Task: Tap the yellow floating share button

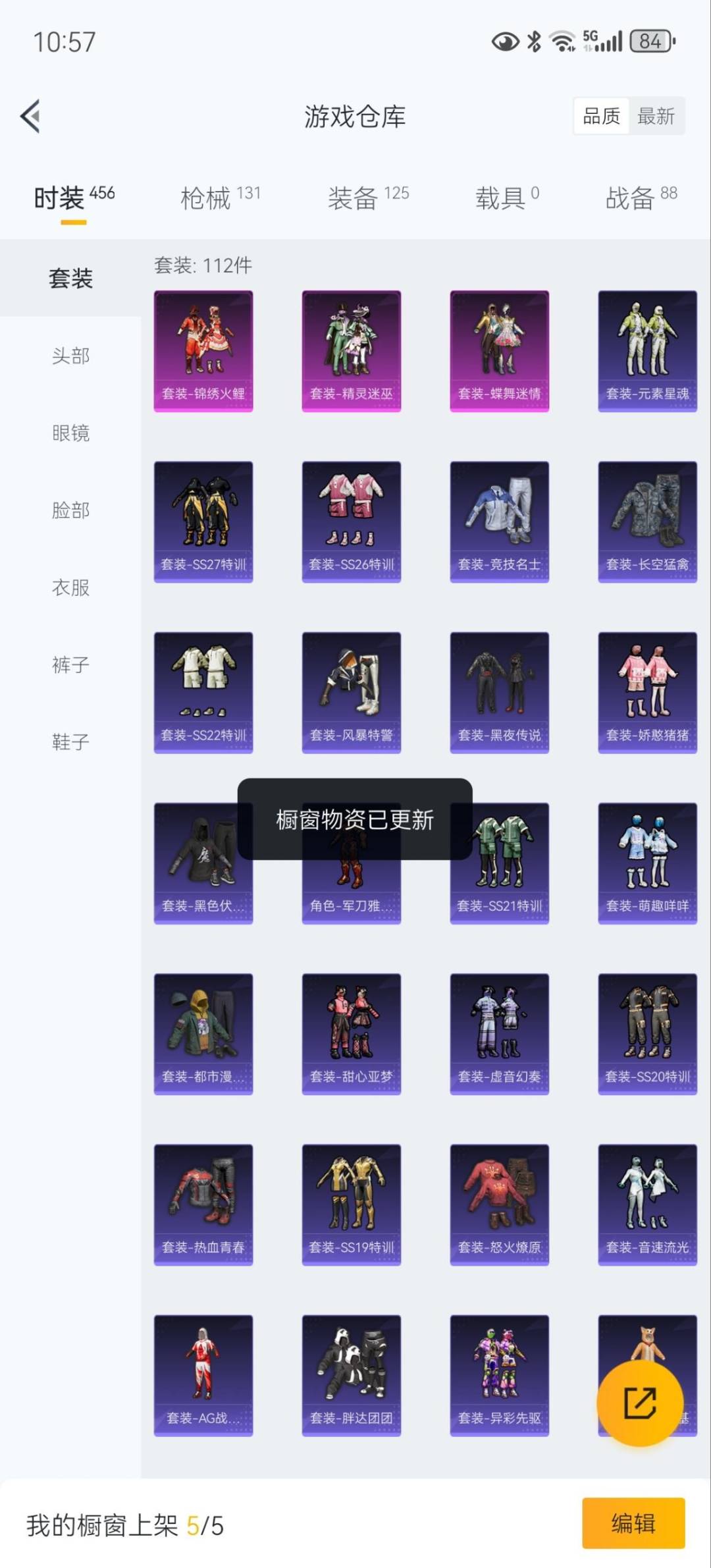Action: 639,1403
